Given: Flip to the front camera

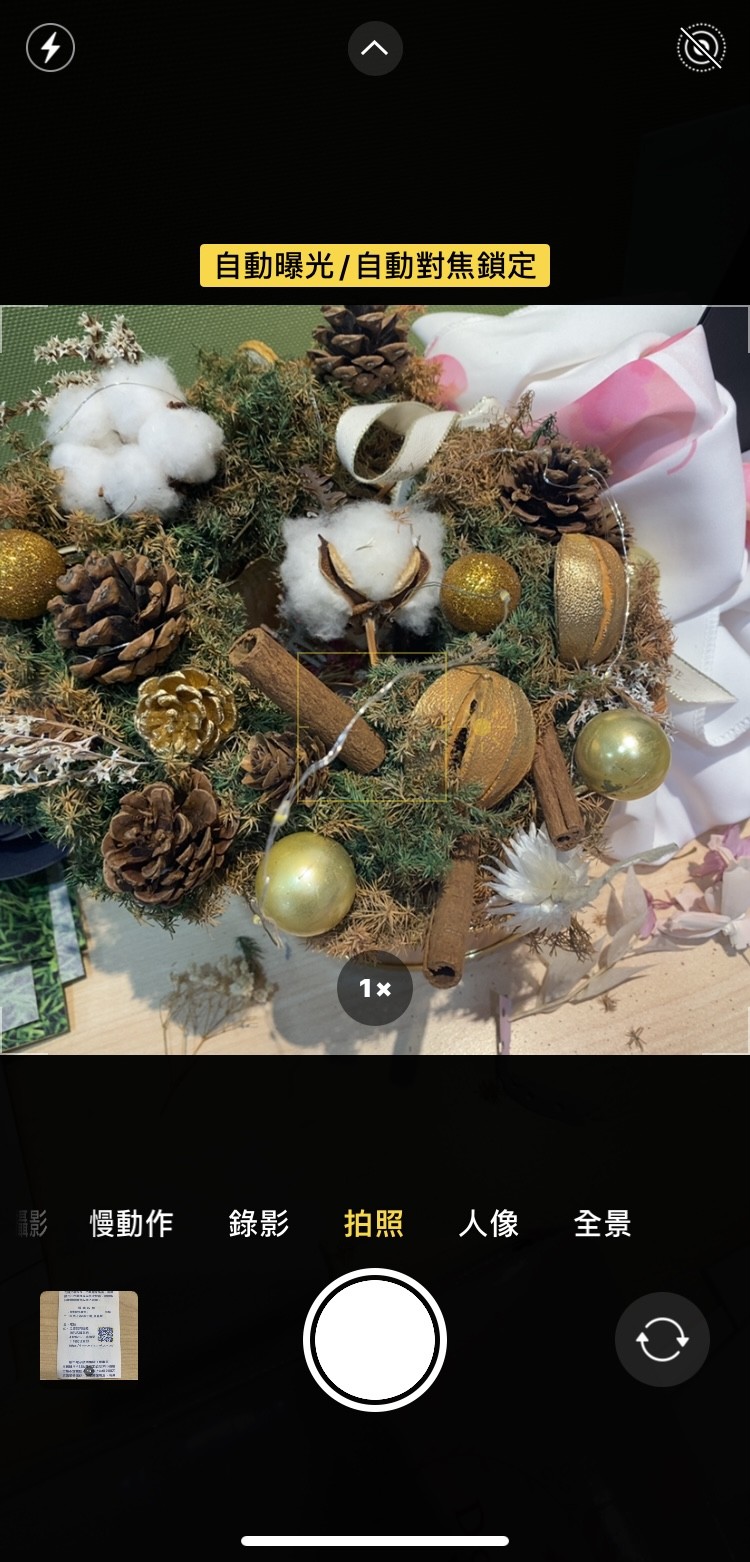Looking at the screenshot, I should pyautogui.click(x=662, y=1339).
